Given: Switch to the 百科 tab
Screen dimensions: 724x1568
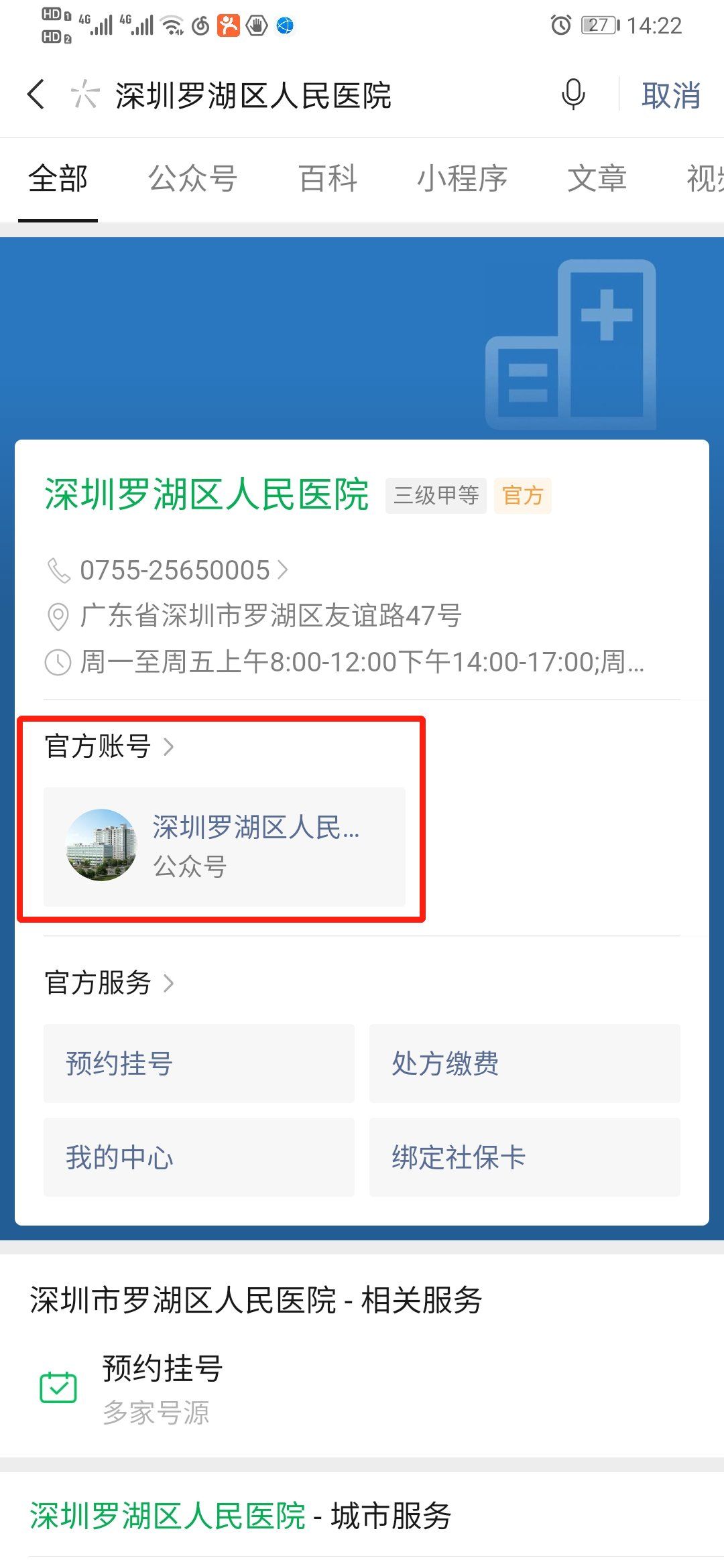Looking at the screenshot, I should coord(328,179).
